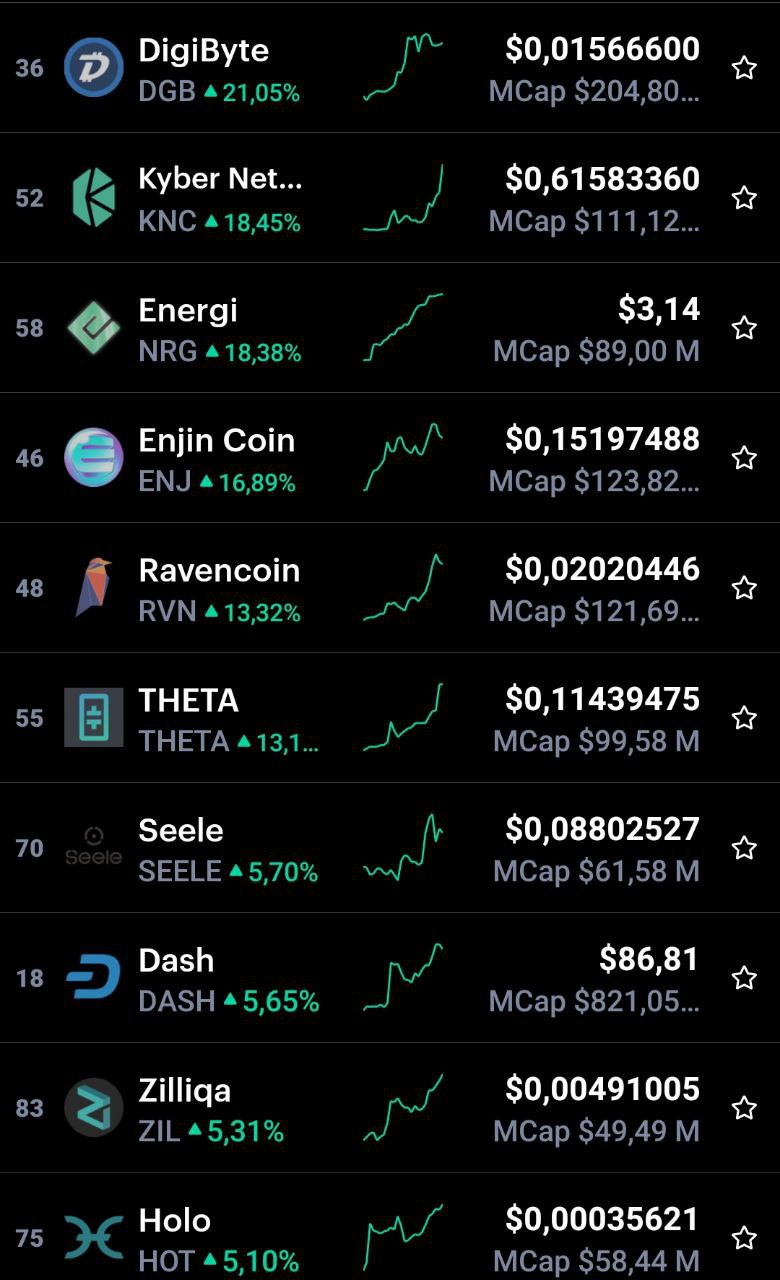This screenshot has width=780, height=1280.
Task: View Zilliqa coin details
Action: coord(390,1107)
